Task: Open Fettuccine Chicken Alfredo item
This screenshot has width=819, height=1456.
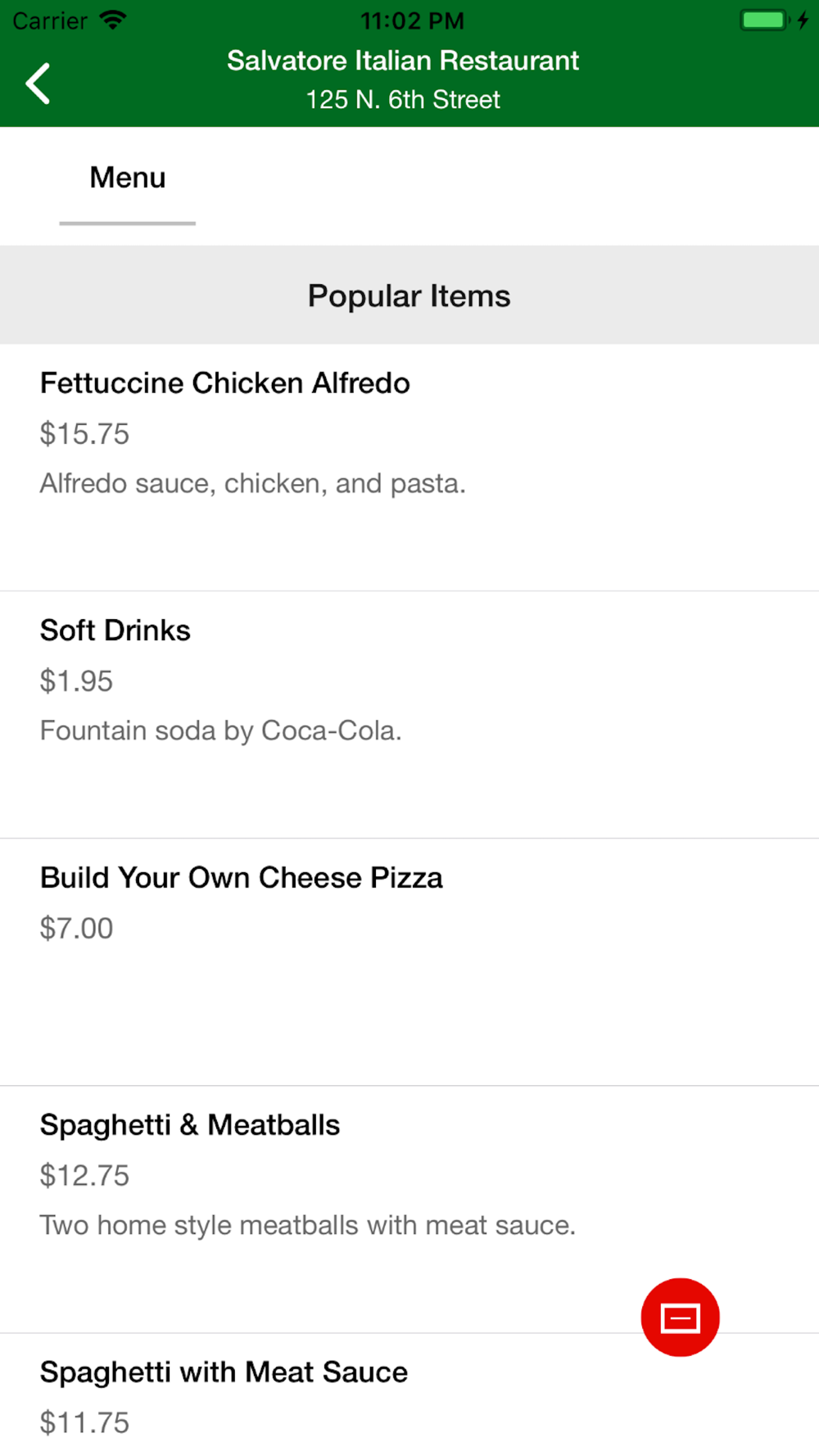Action: (x=409, y=468)
